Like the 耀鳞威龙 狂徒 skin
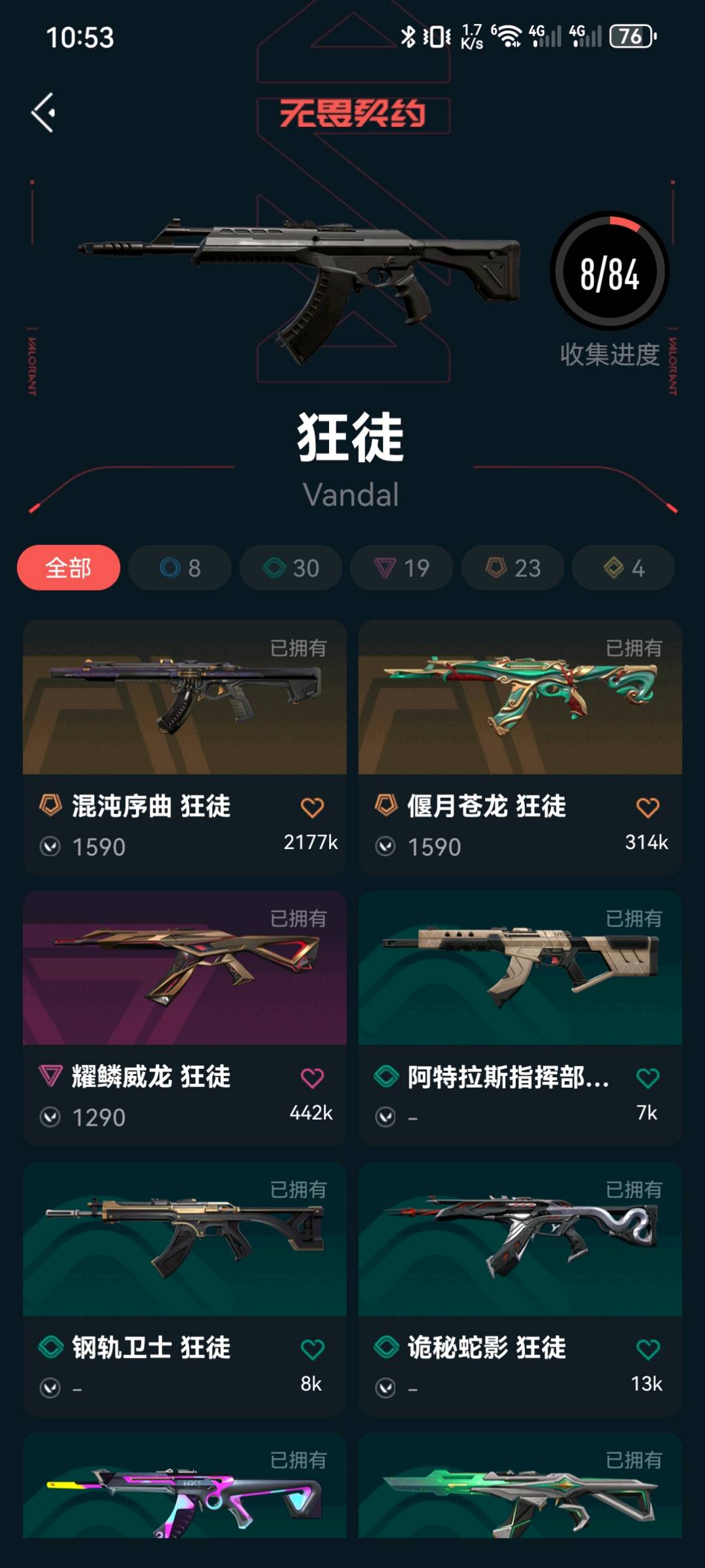The height and width of the screenshot is (1568, 705). [x=312, y=1078]
